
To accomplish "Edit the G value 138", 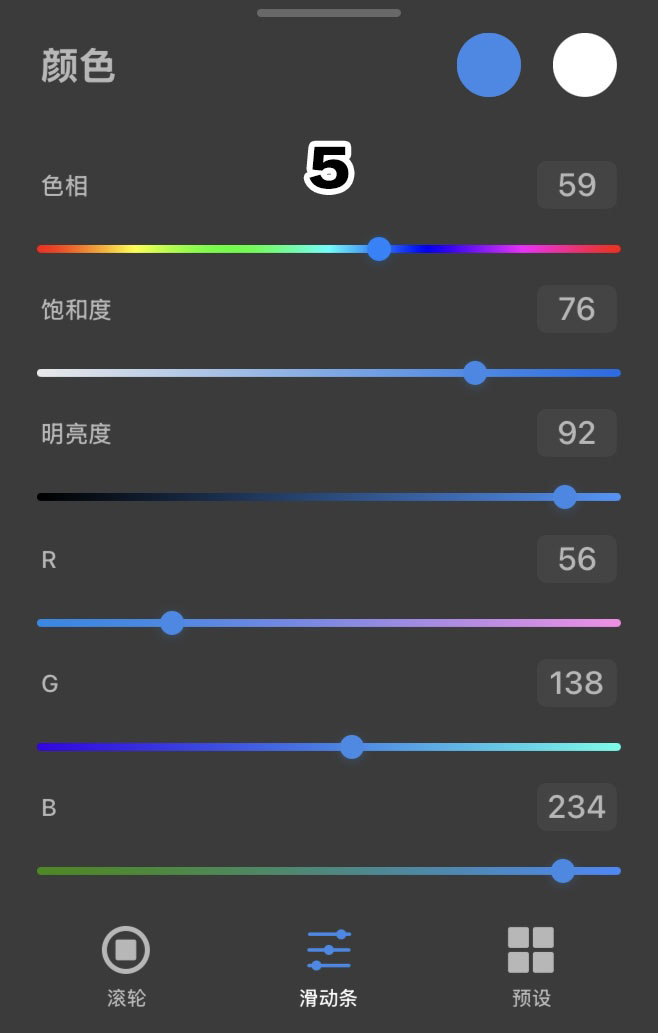I will pos(577,683).
